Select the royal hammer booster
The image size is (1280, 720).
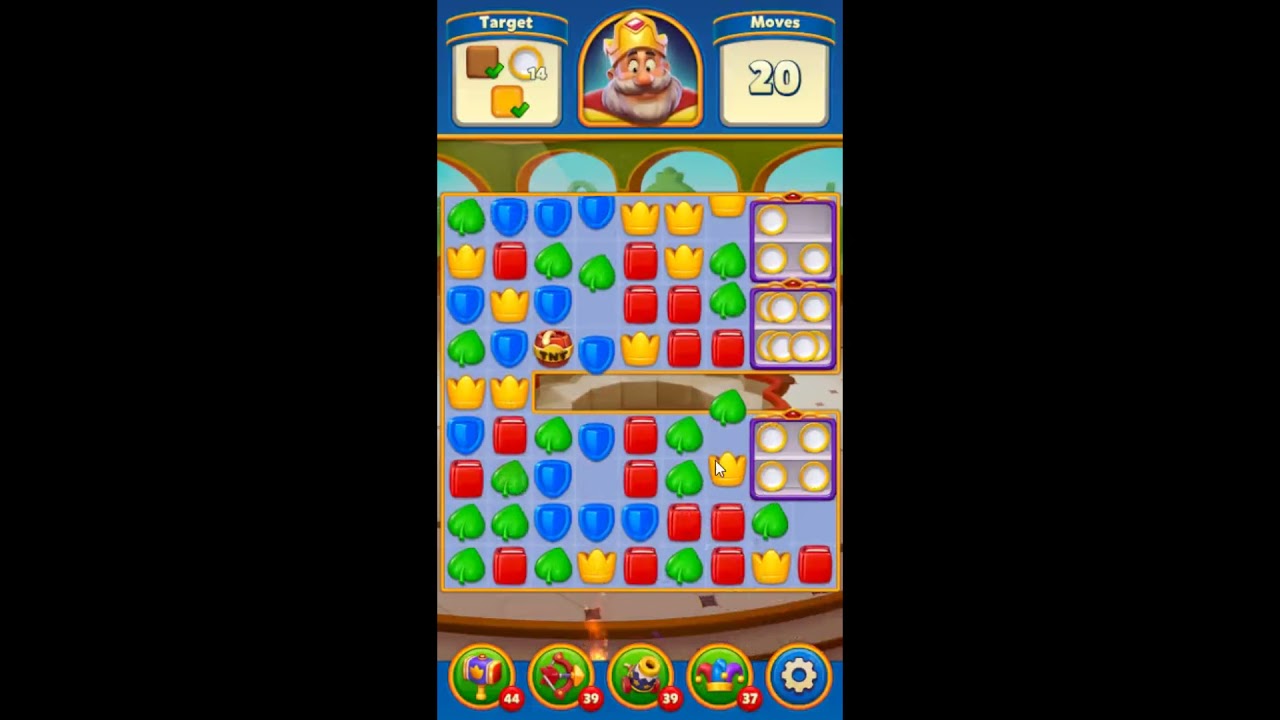pos(483,675)
